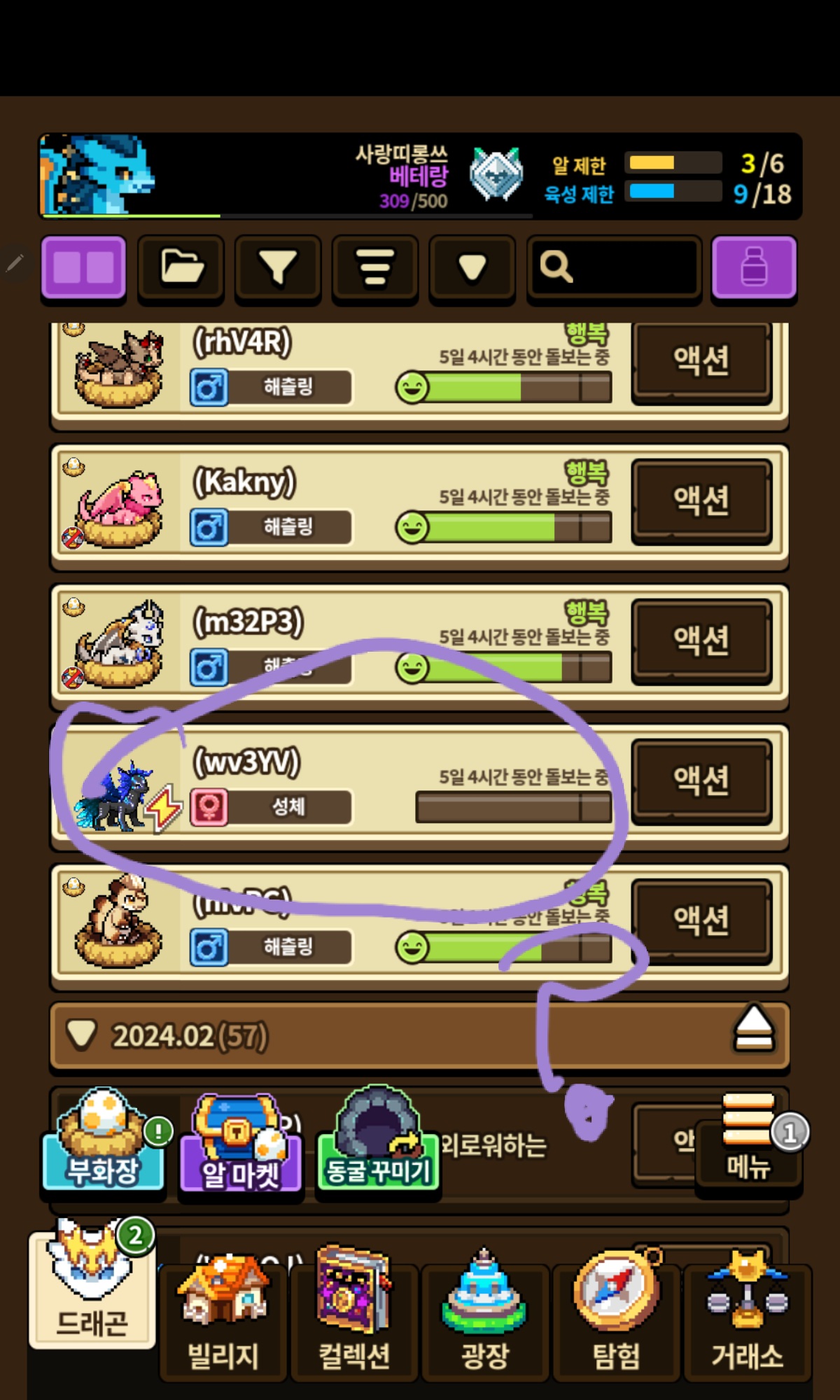Tap 액션 for dragon (m32P3)
The height and width of the screenshot is (1400, 840).
click(x=701, y=640)
